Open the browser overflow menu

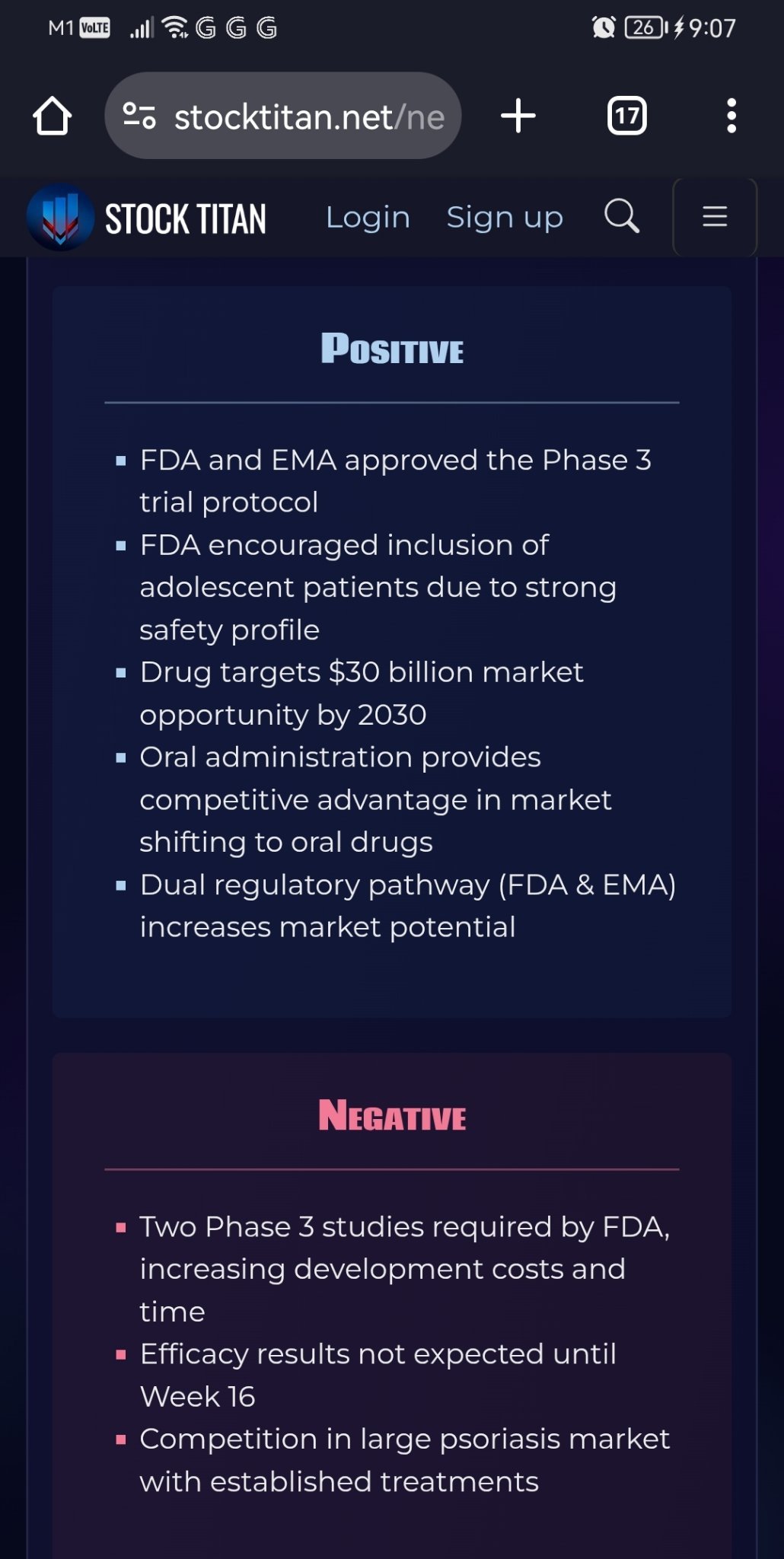coord(731,116)
